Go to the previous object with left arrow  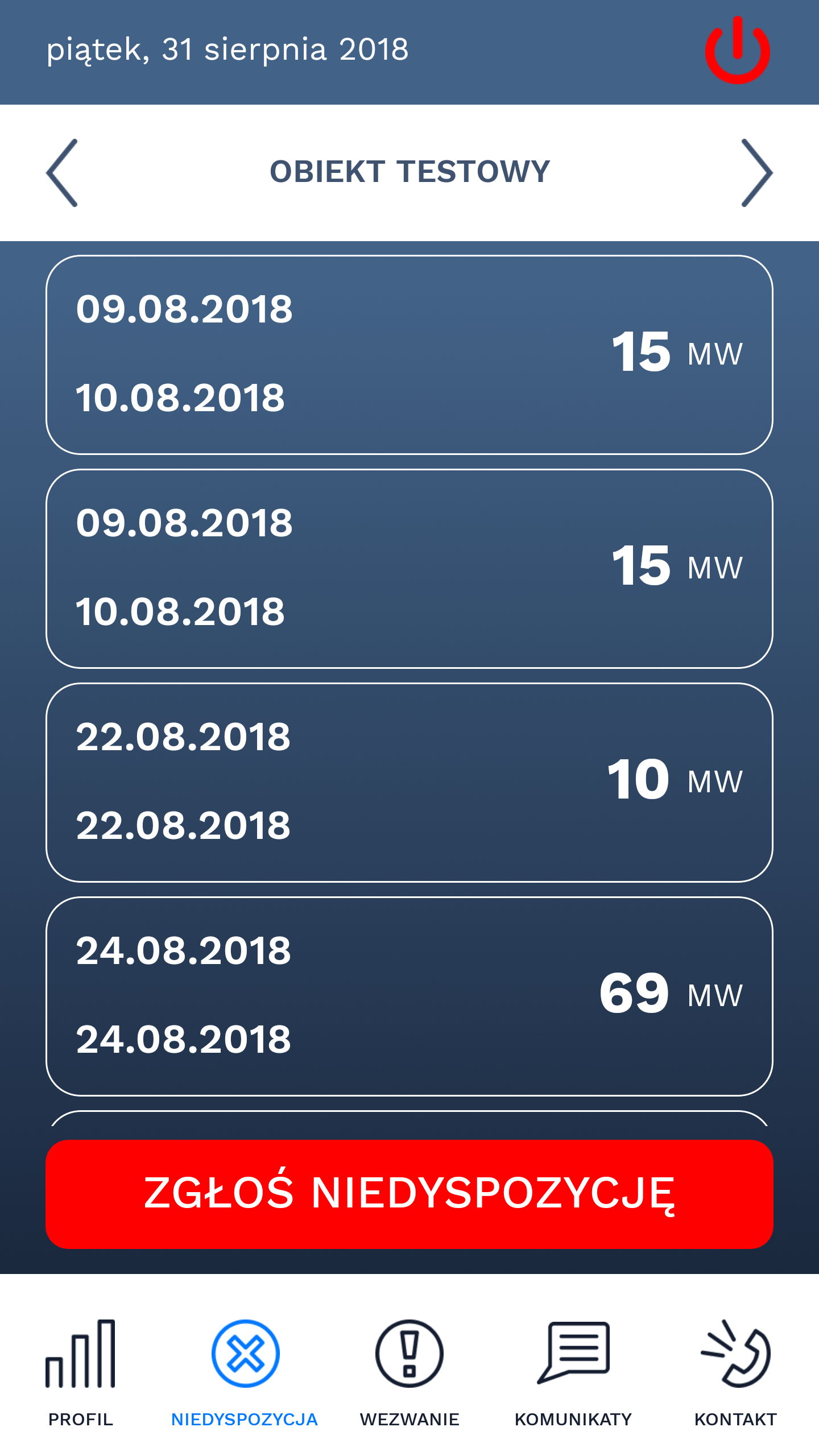(x=62, y=172)
